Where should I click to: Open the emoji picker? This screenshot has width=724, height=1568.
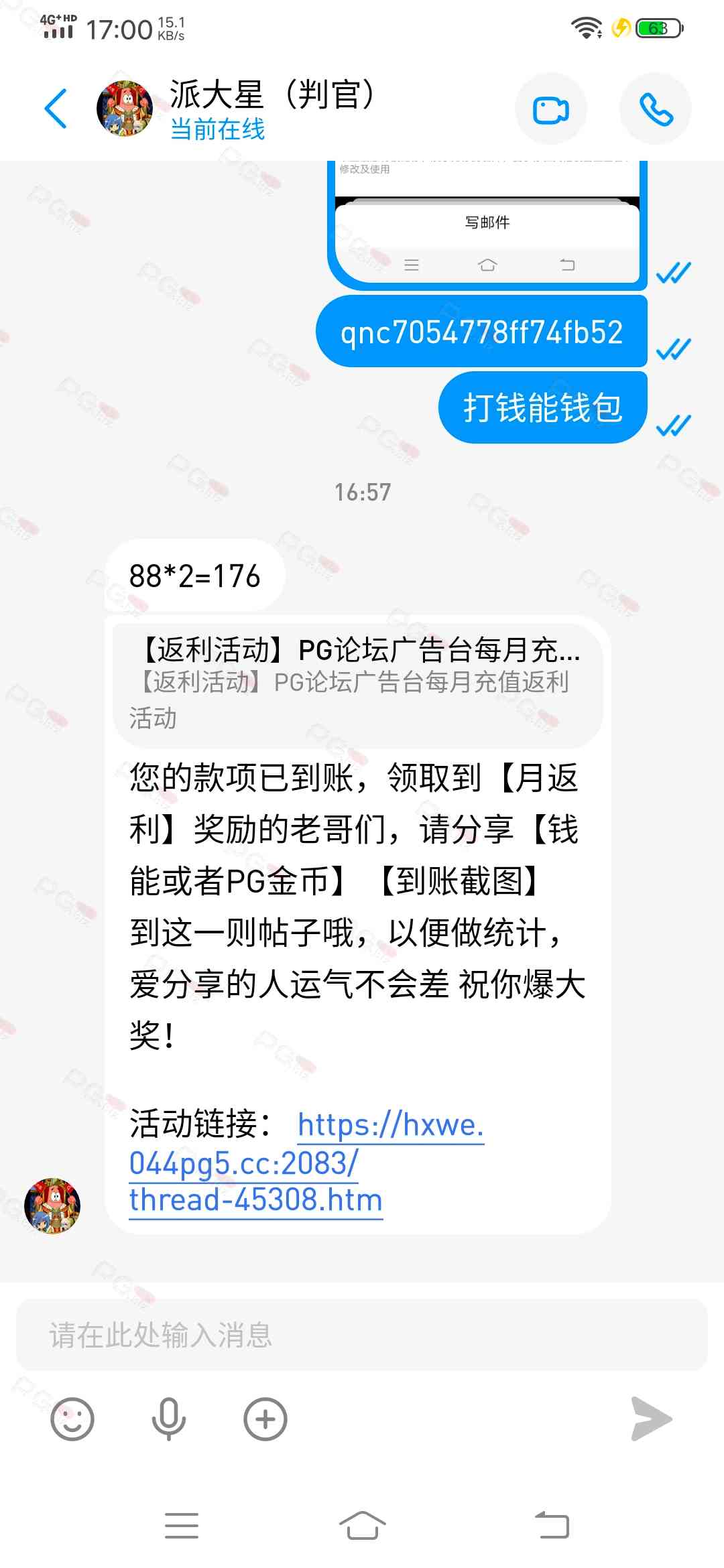72,1419
